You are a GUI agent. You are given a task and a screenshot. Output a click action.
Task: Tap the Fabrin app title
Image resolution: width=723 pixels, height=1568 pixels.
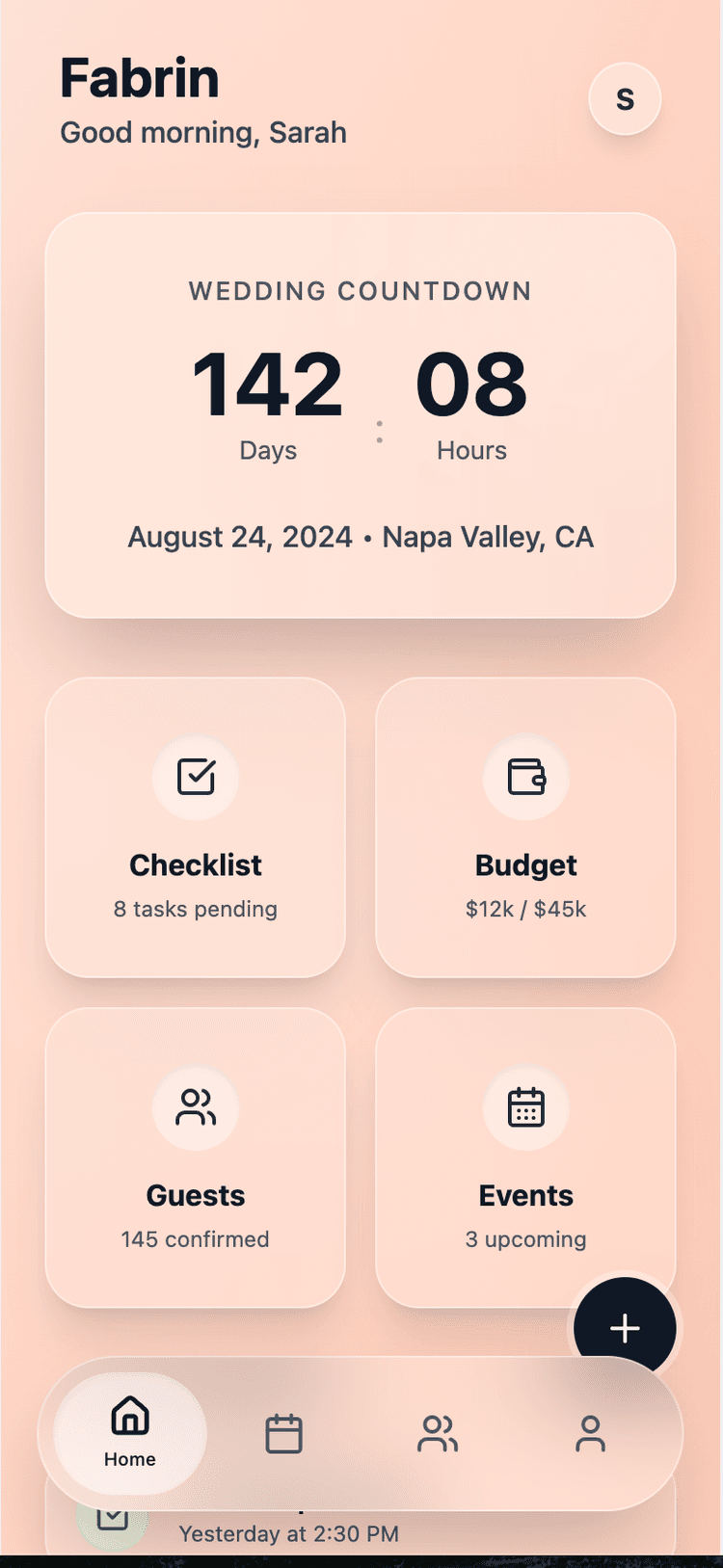(139, 77)
